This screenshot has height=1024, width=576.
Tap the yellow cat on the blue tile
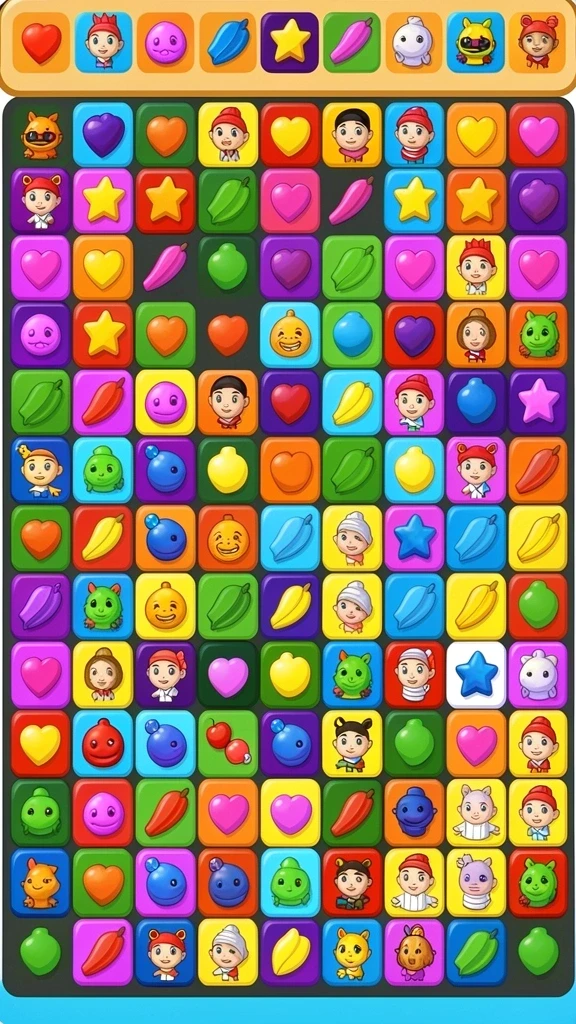pos(352,952)
